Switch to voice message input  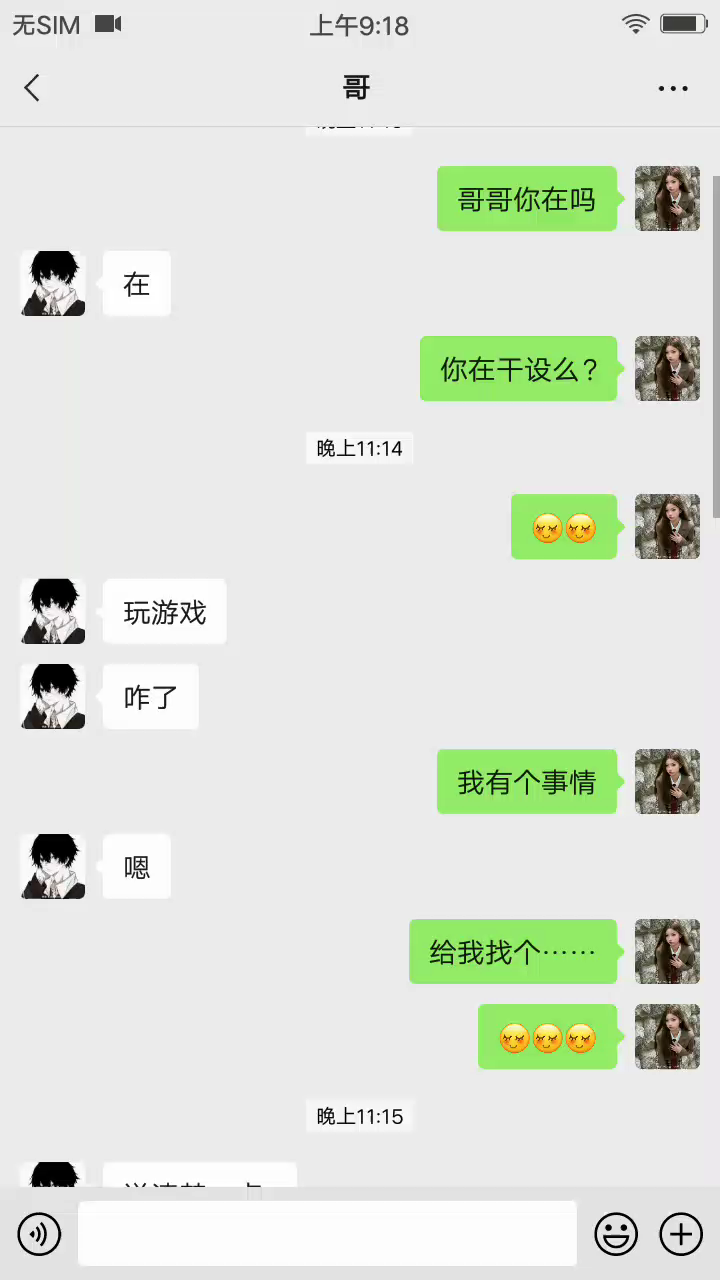click(40, 1234)
